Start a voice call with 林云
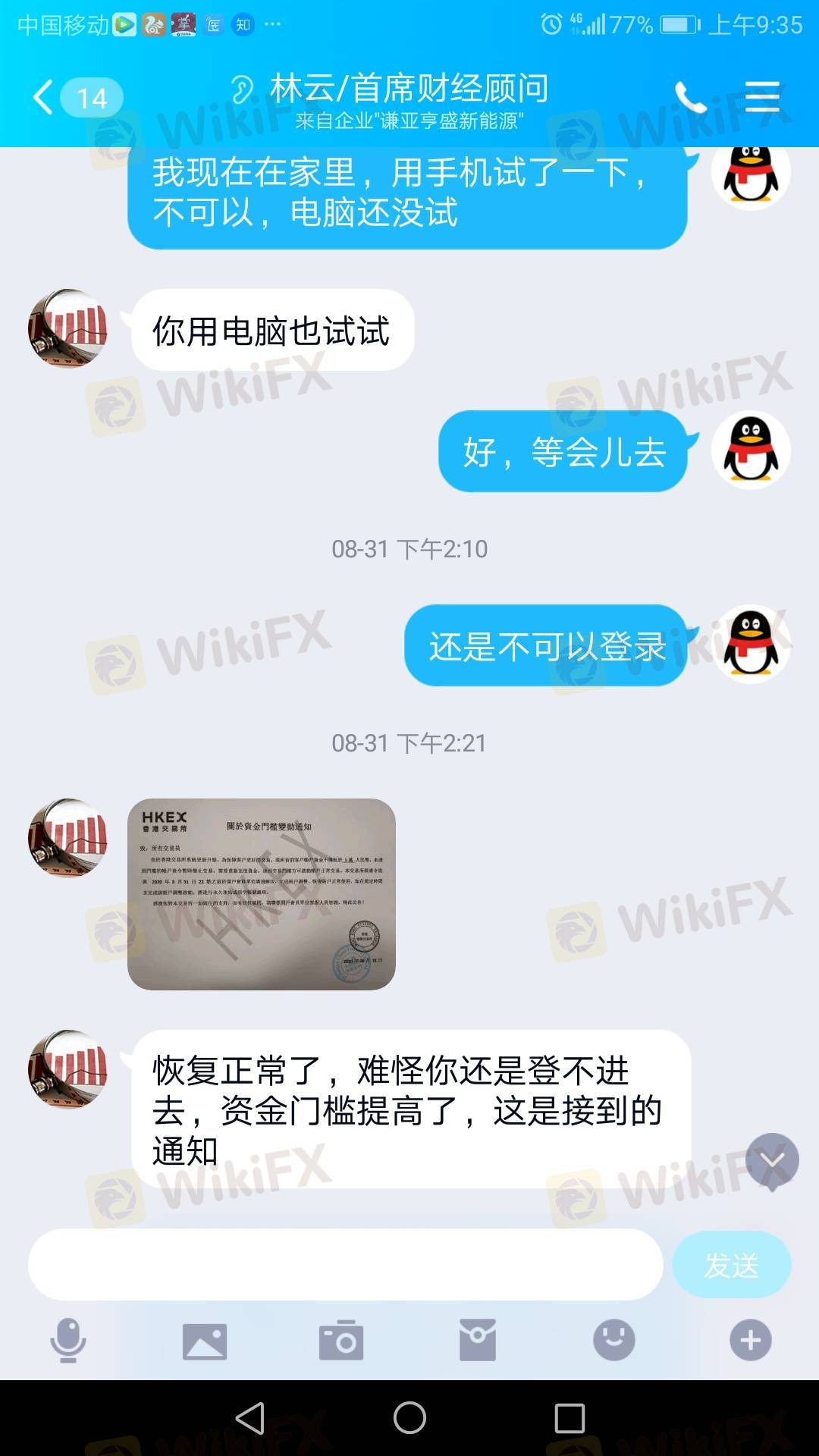This screenshot has width=819, height=1456. coord(689,97)
